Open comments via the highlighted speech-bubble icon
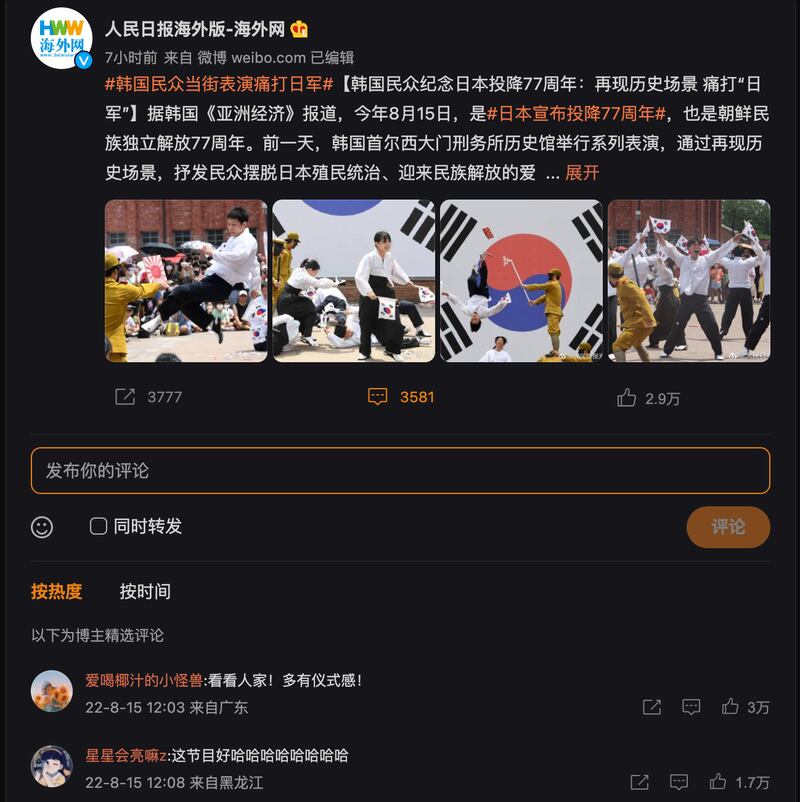This screenshot has width=800, height=802. point(377,396)
